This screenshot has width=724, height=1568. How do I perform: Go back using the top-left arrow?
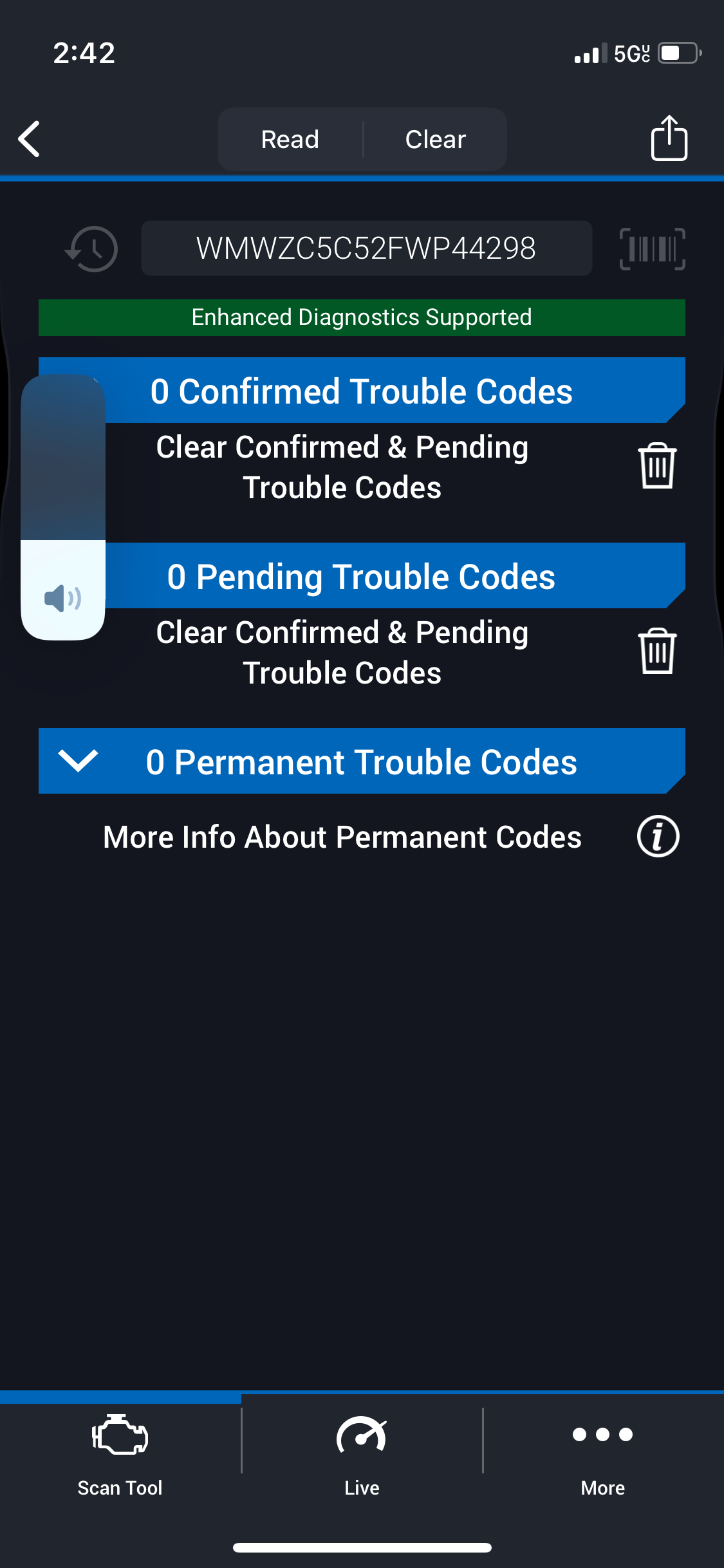tap(30, 139)
